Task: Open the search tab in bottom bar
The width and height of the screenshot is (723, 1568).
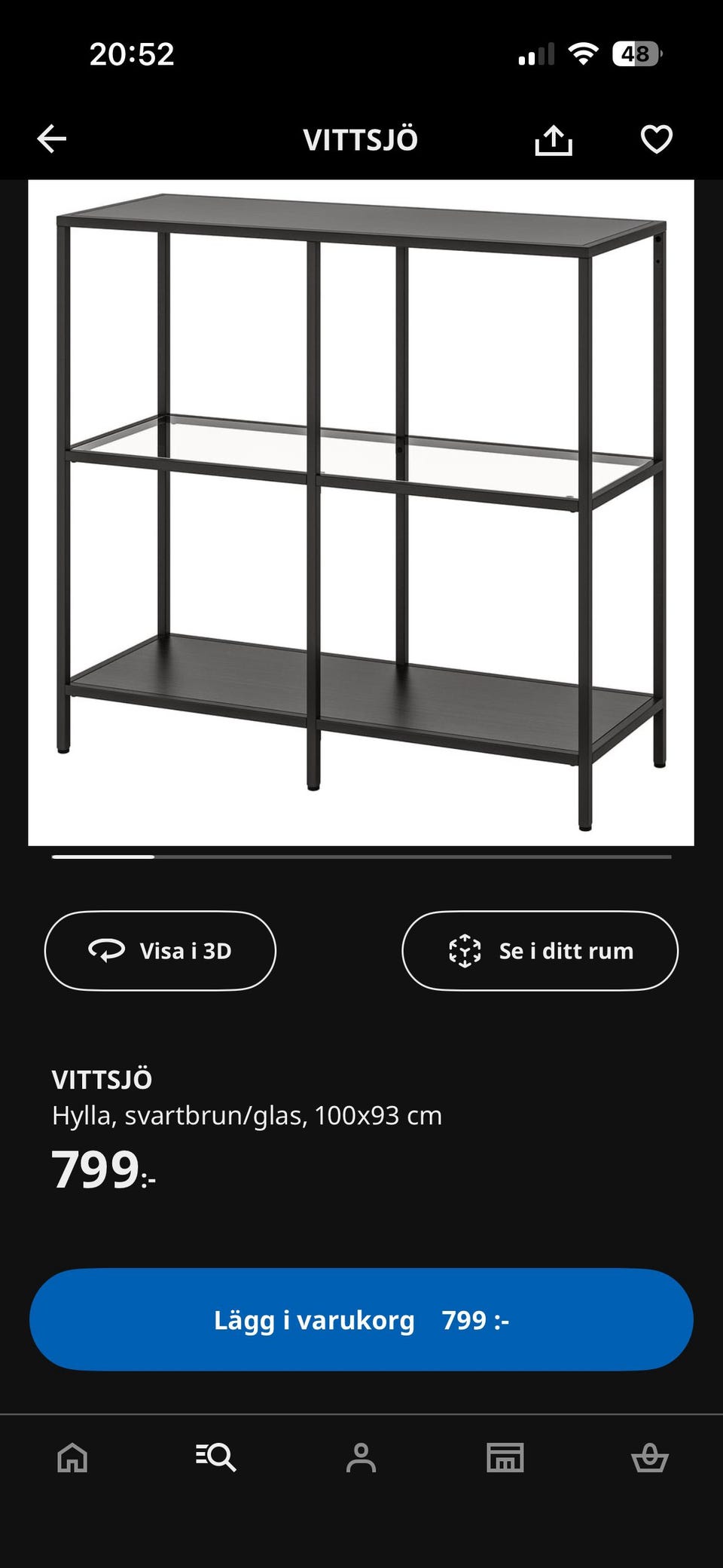Action: point(216,1458)
